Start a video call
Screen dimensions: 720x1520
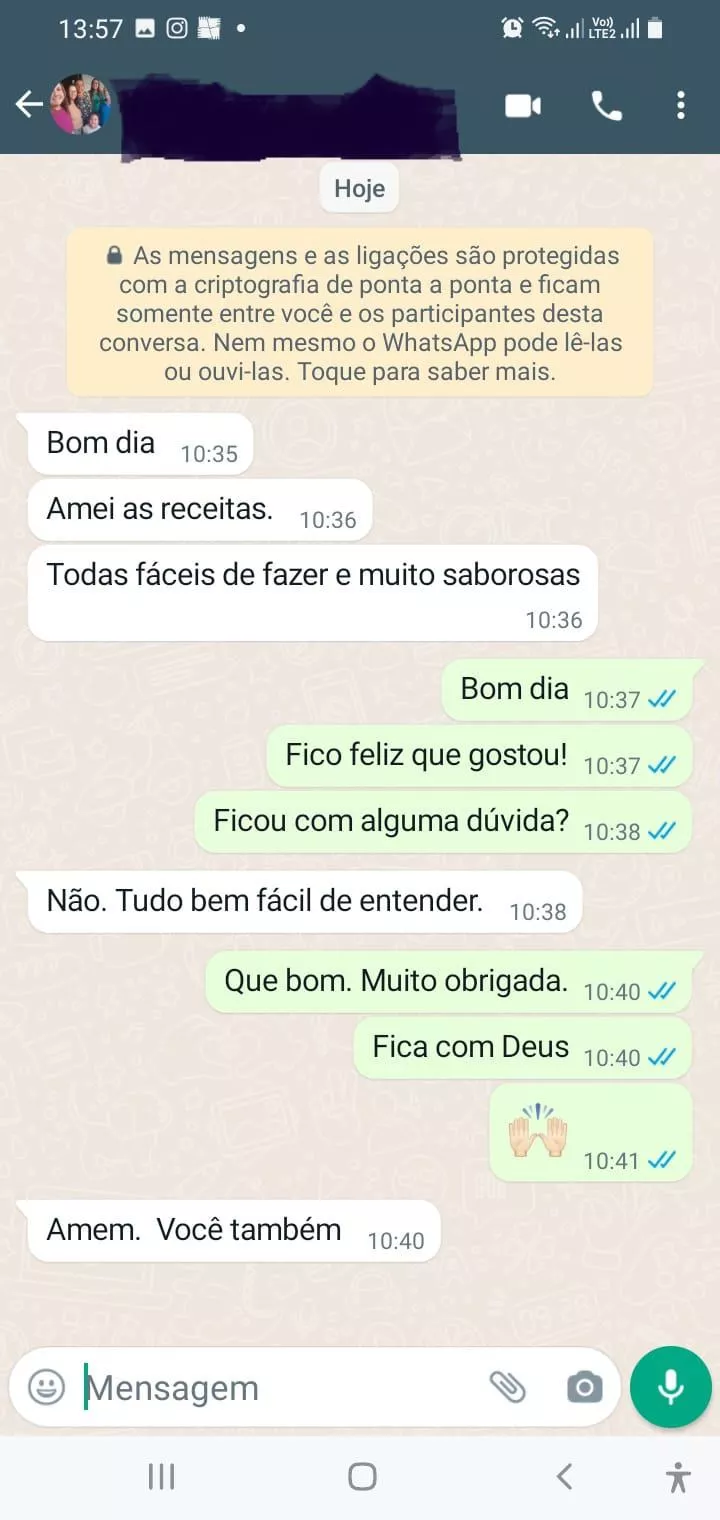522,105
